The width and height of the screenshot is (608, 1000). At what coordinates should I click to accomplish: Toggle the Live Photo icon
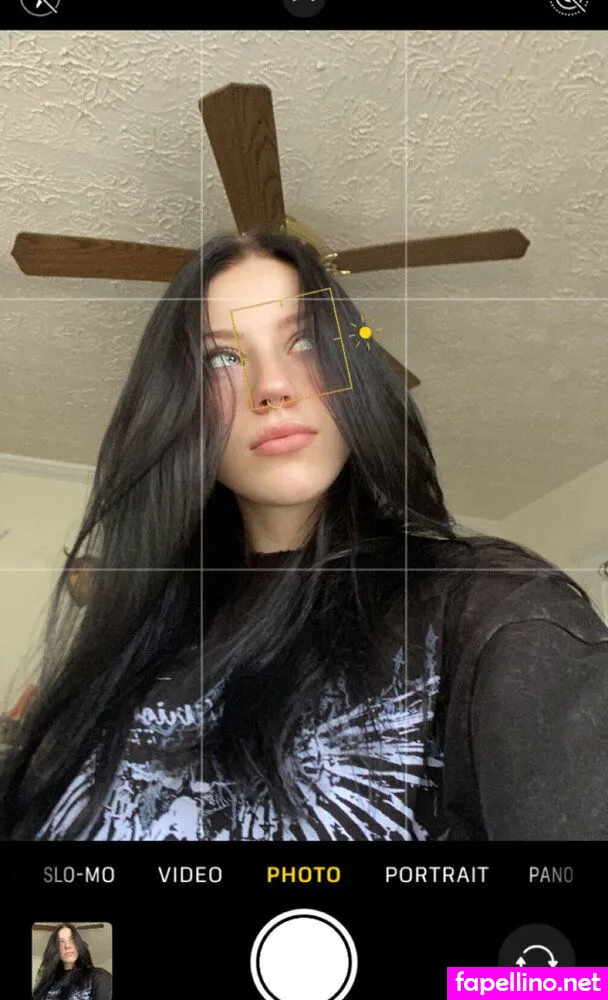point(567,4)
